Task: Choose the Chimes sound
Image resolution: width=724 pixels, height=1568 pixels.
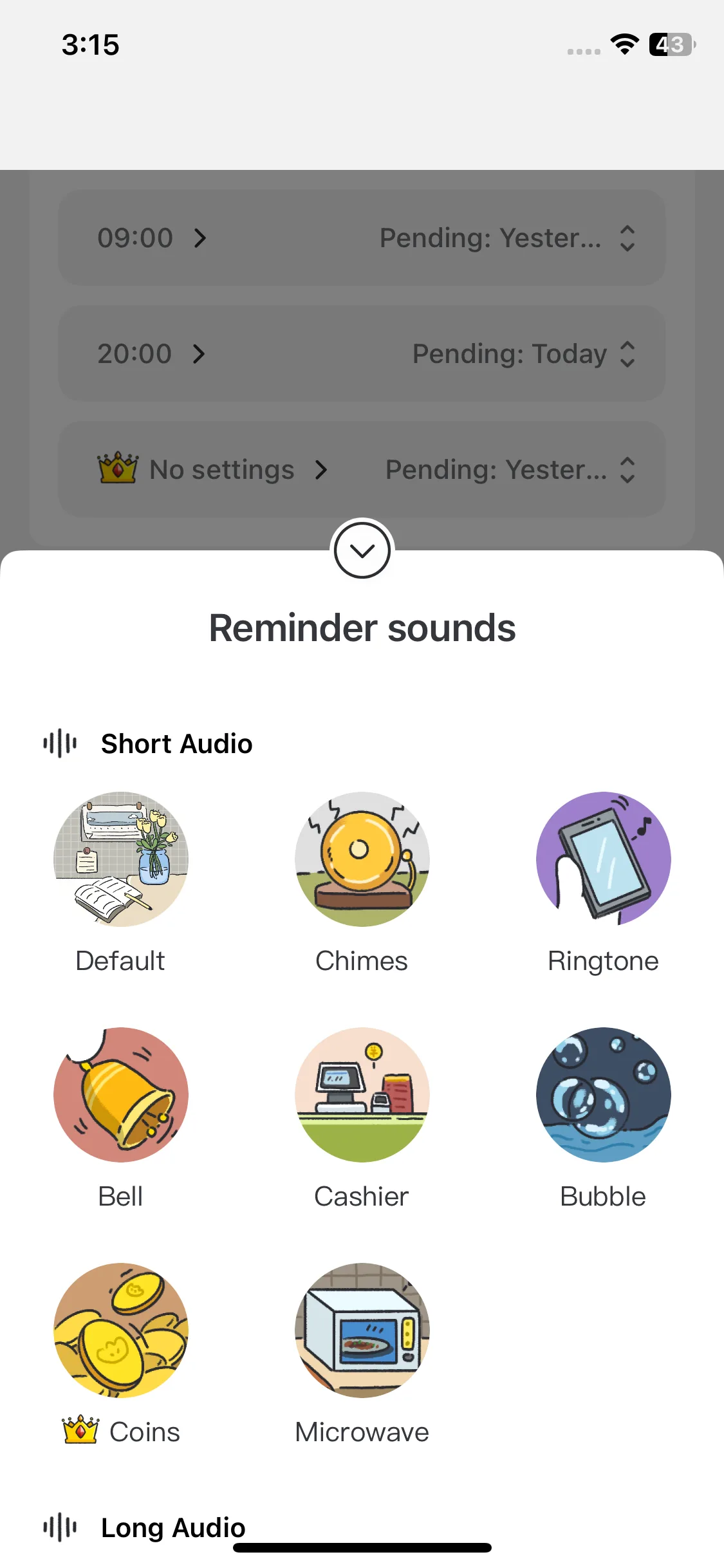Action: [362, 859]
